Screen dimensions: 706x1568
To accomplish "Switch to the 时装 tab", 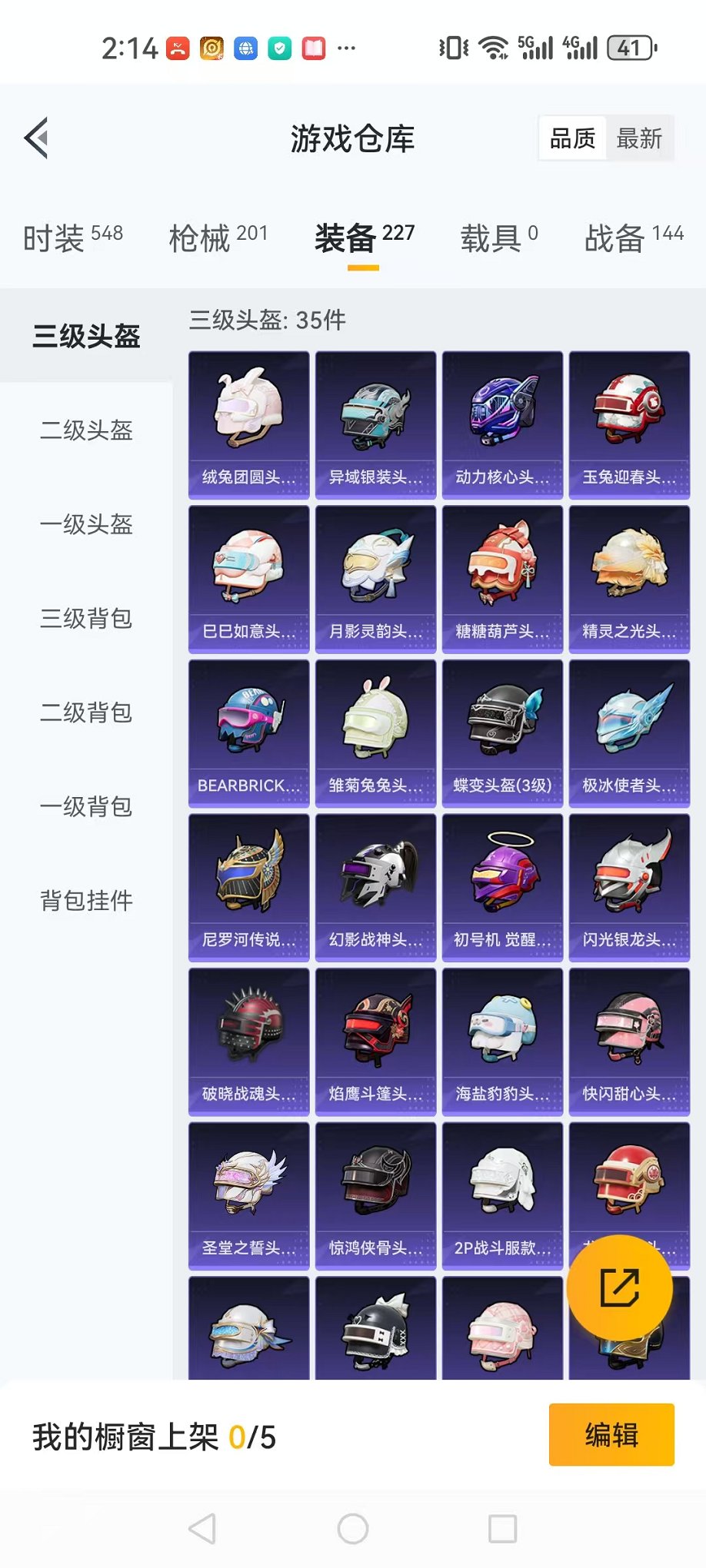I will pyautogui.click(x=72, y=237).
